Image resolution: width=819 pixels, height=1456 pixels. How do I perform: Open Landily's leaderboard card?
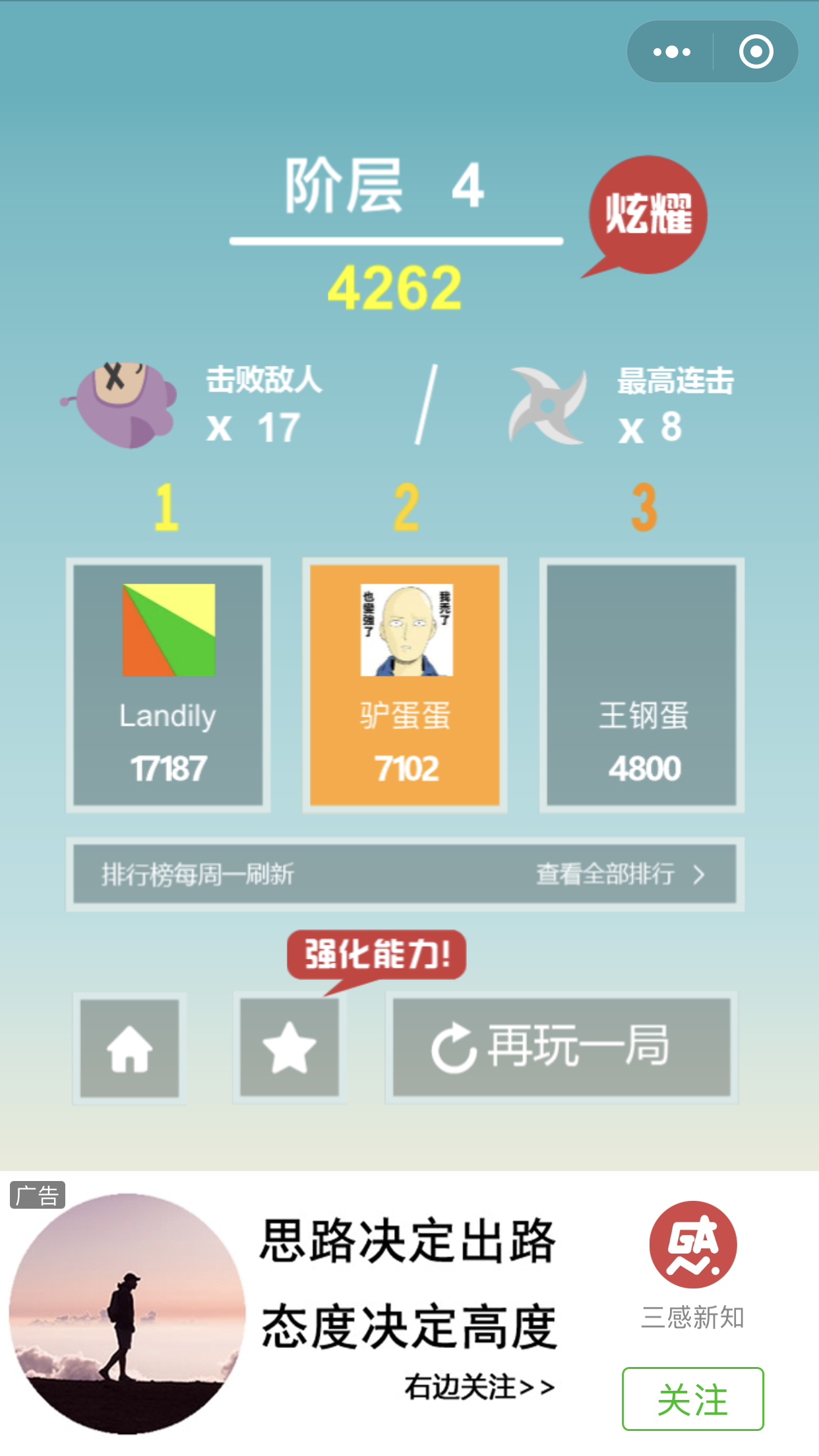click(x=168, y=684)
